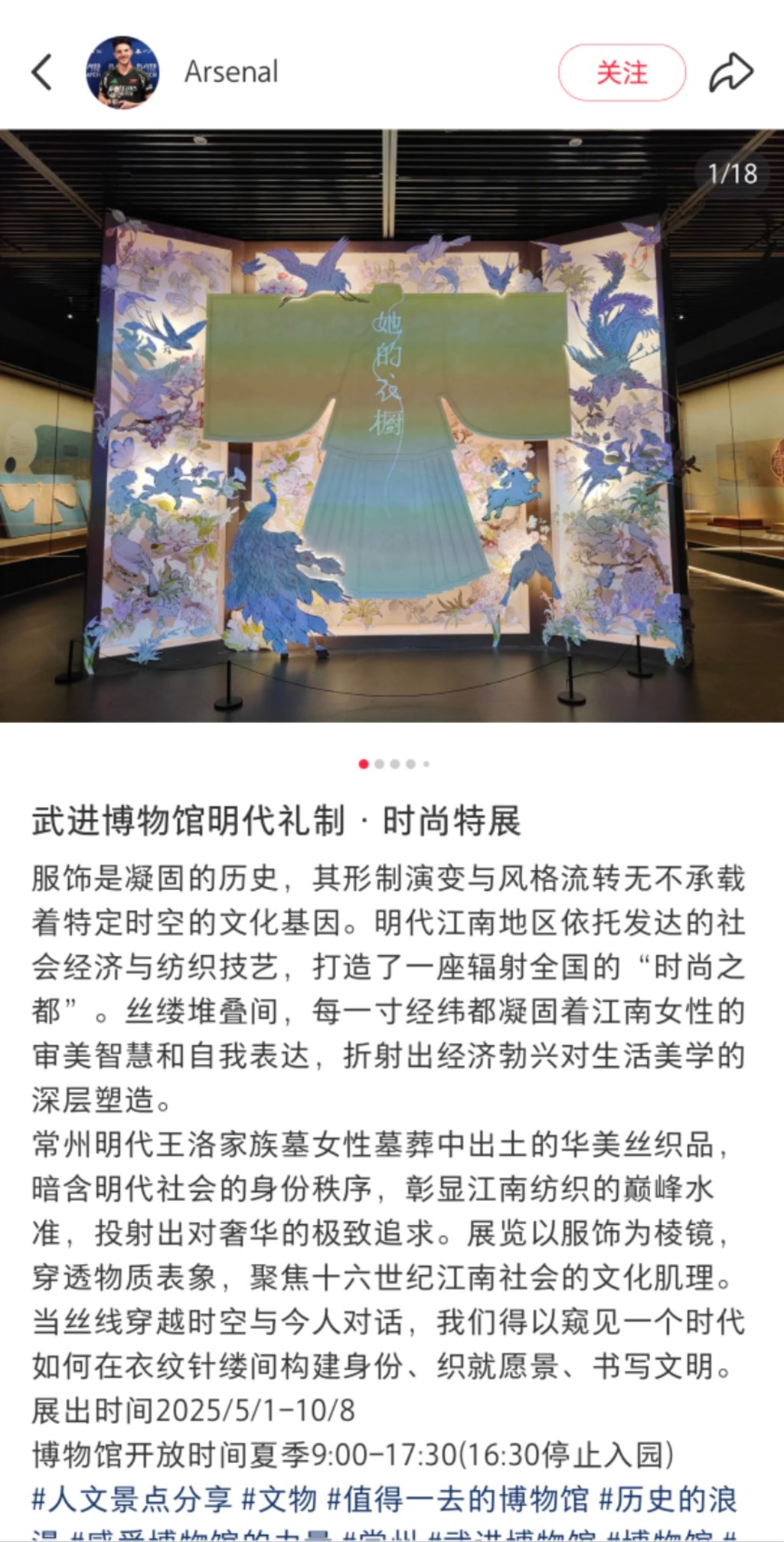Open the #人文景点分享 hashtag

pos(131,1499)
